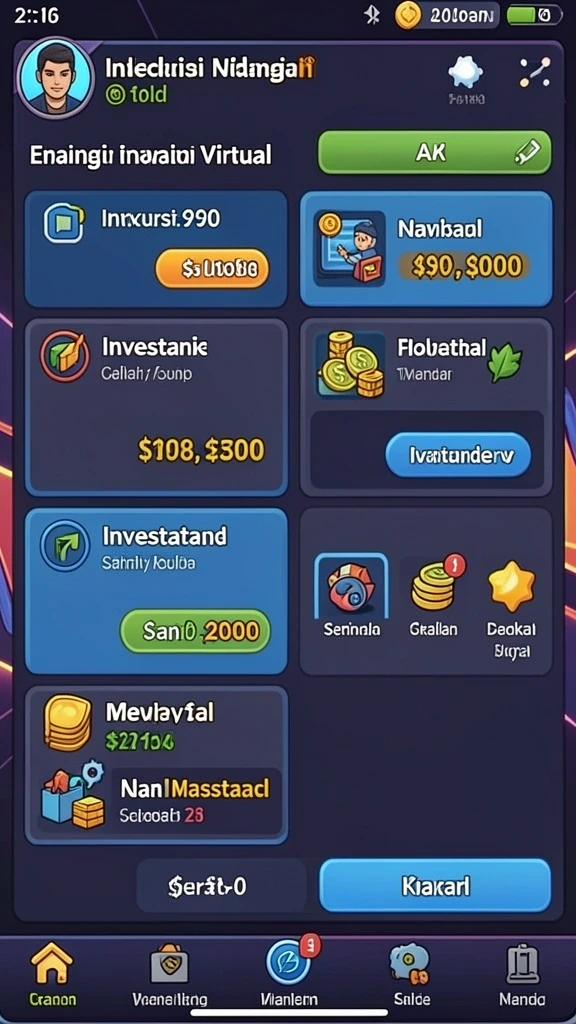Tap the blue Kiakarl button
Image resolution: width=576 pixels, height=1024 pixels.
[x=435, y=886]
